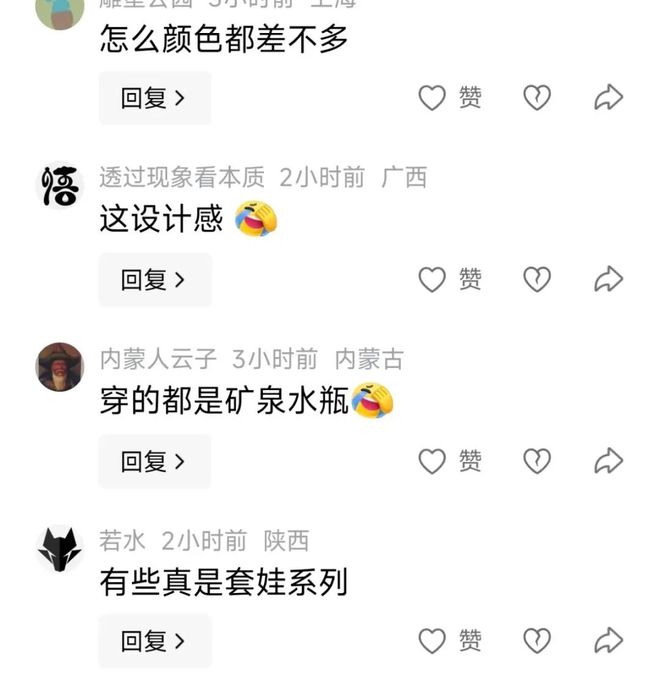660x692 pixels.
Task: Like the comment 怎么颜色都差不多
Action: pyautogui.click(x=432, y=98)
